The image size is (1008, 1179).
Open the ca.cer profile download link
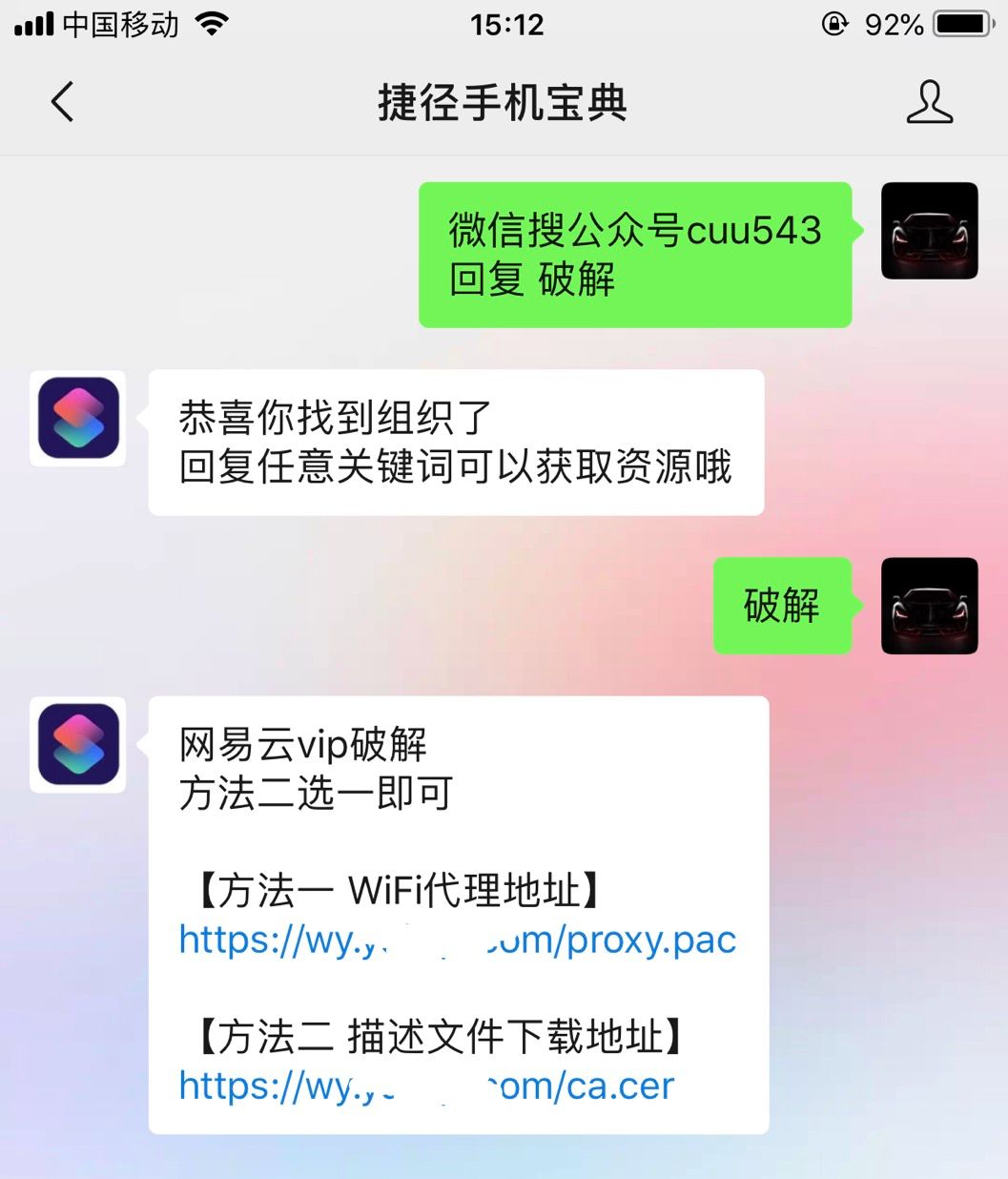[x=426, y=1086]
